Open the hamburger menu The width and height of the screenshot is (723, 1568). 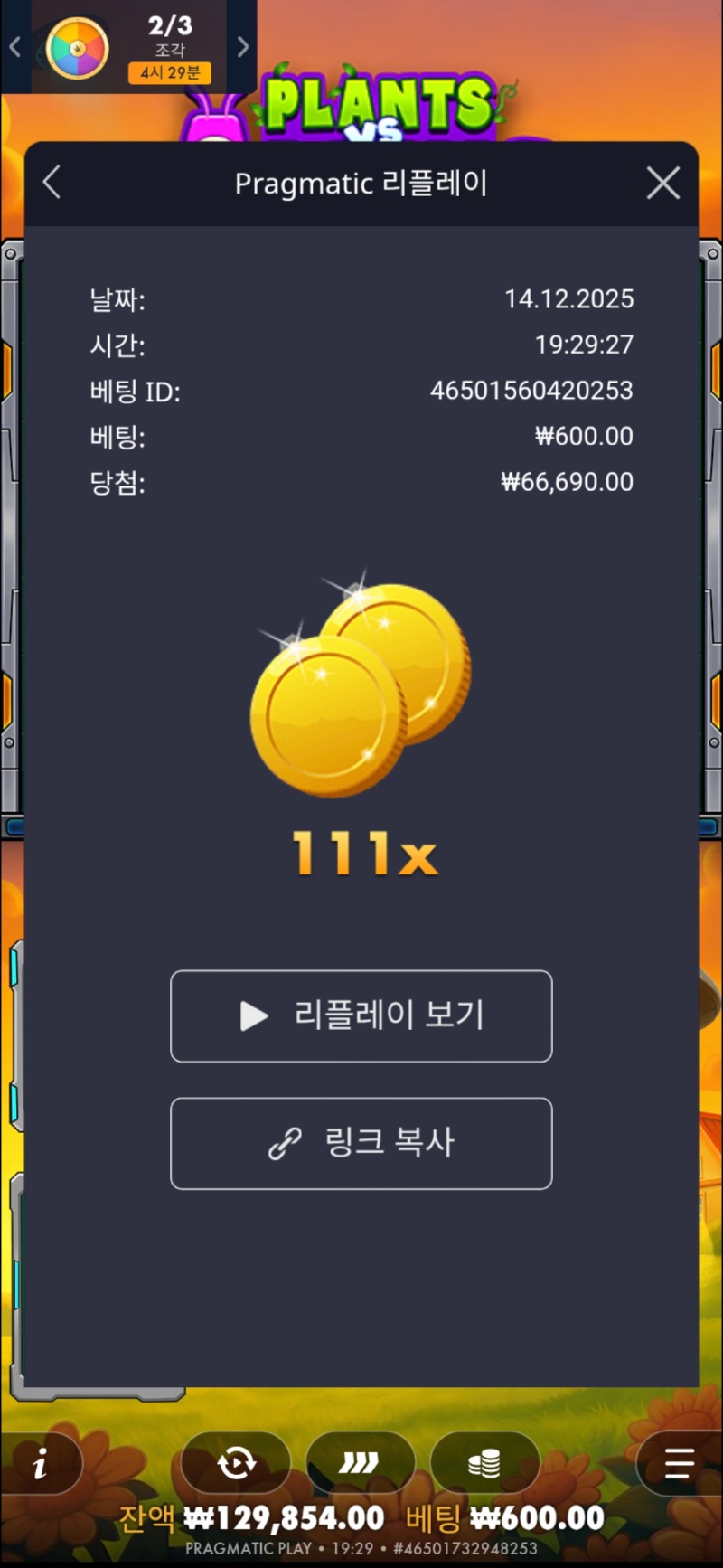[679, 1462]
